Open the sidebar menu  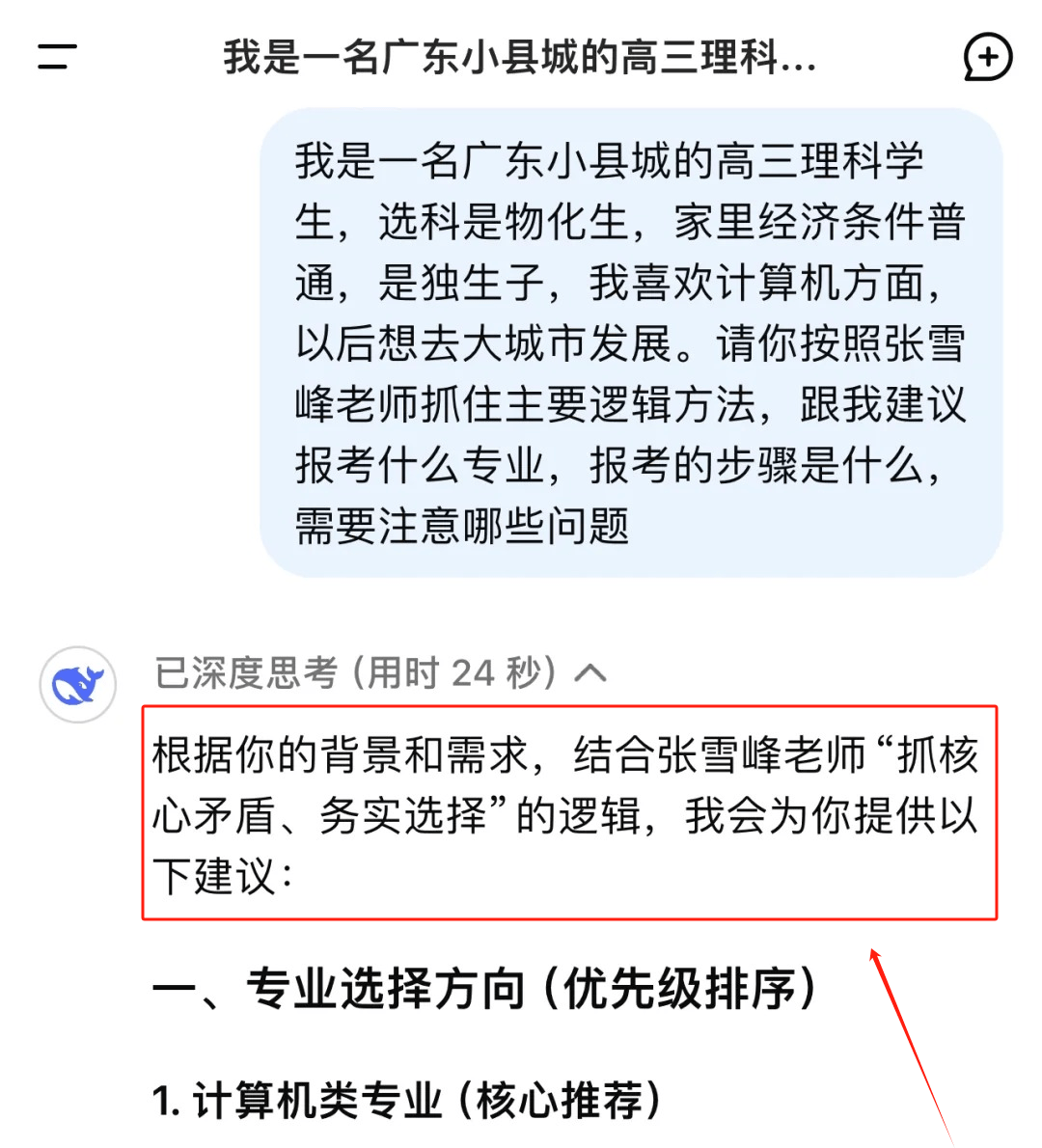point(57,57)
